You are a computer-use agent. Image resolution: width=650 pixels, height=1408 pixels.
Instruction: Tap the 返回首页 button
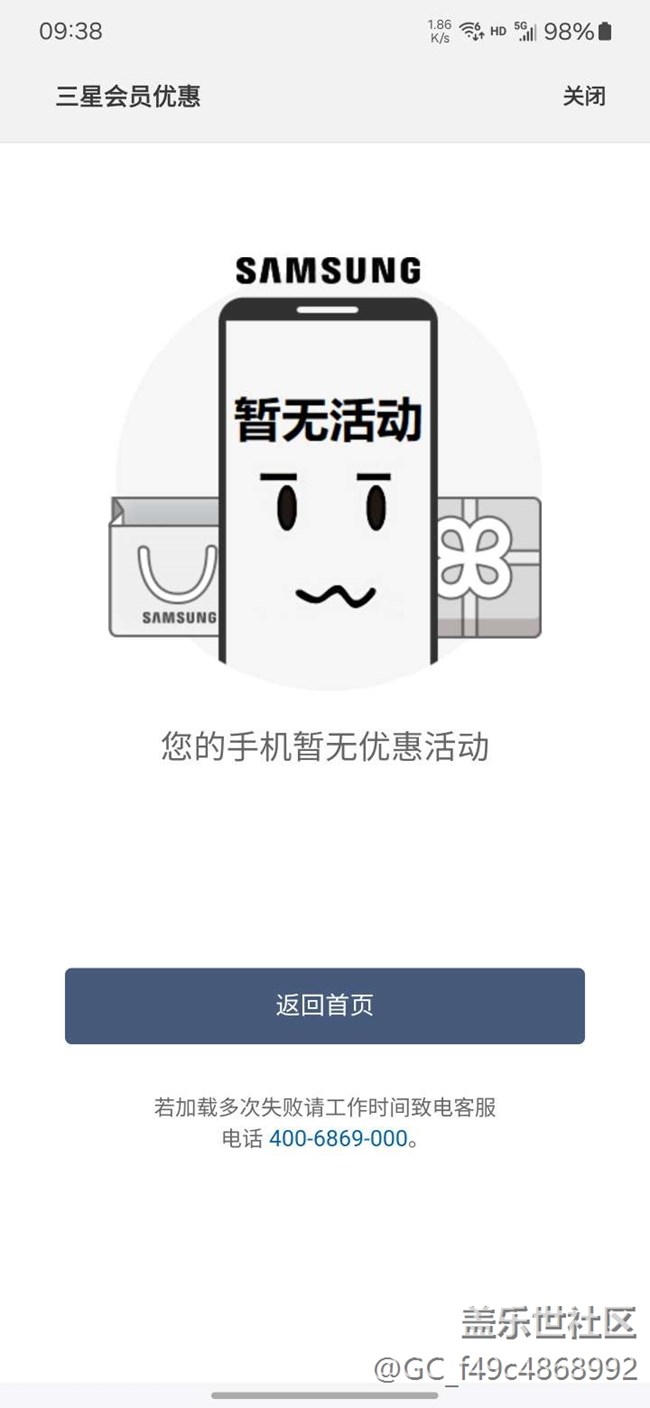click(325, 1006)
